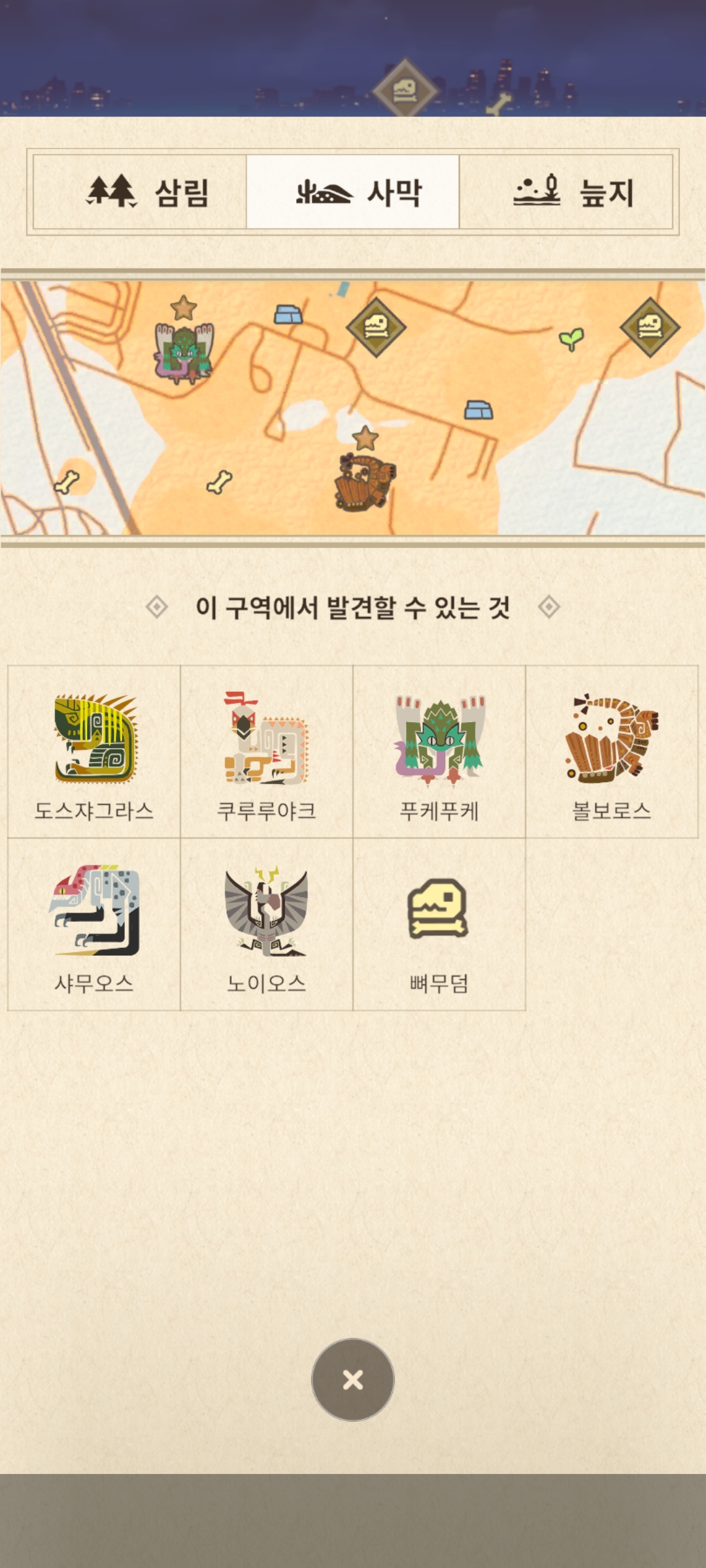Switch to the 늪지 tab
The height and width of the screenshot is (1568, 706).
(x=566, y=192)
